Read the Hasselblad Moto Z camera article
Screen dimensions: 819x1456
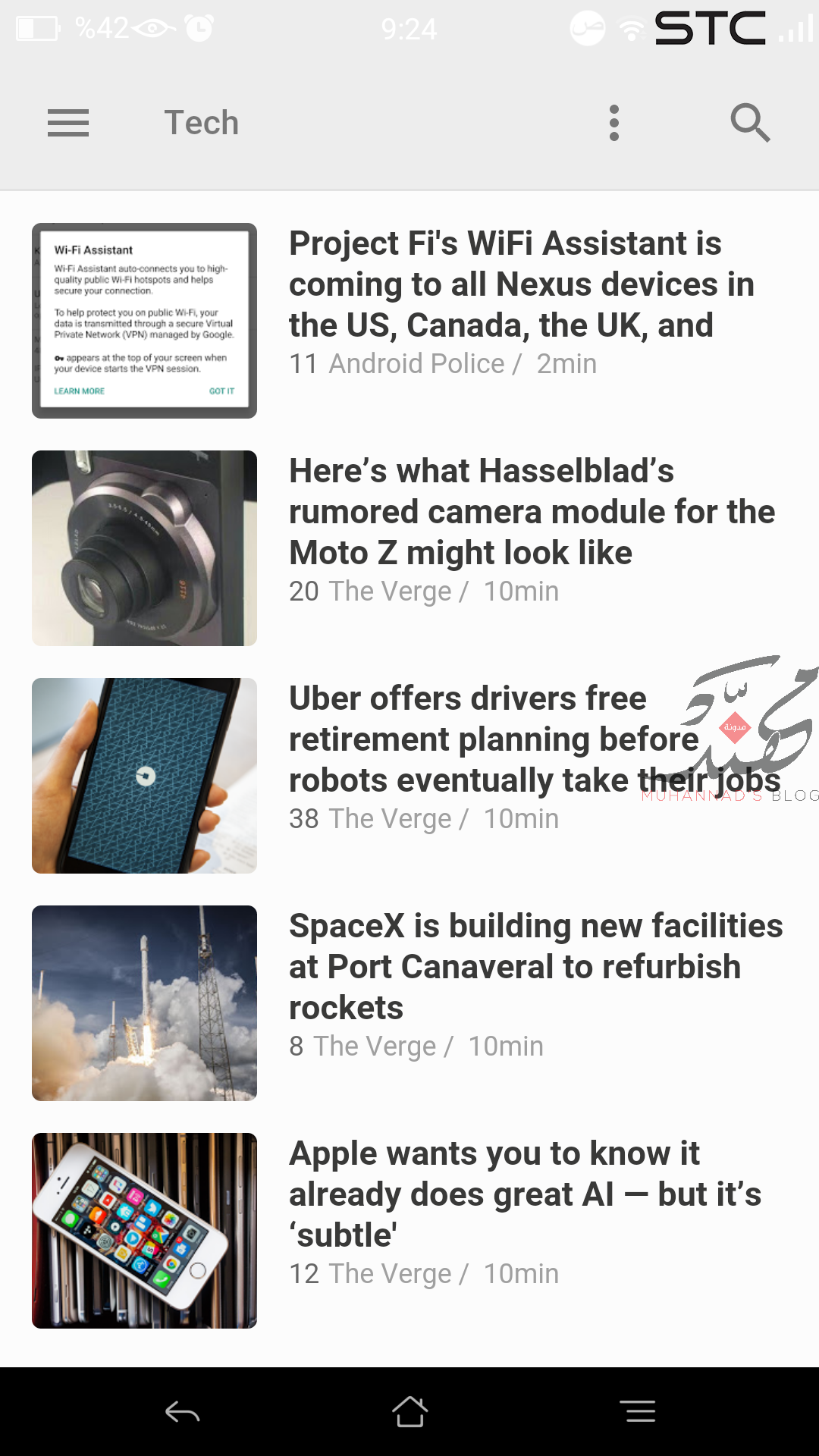[x=531, y=513]
